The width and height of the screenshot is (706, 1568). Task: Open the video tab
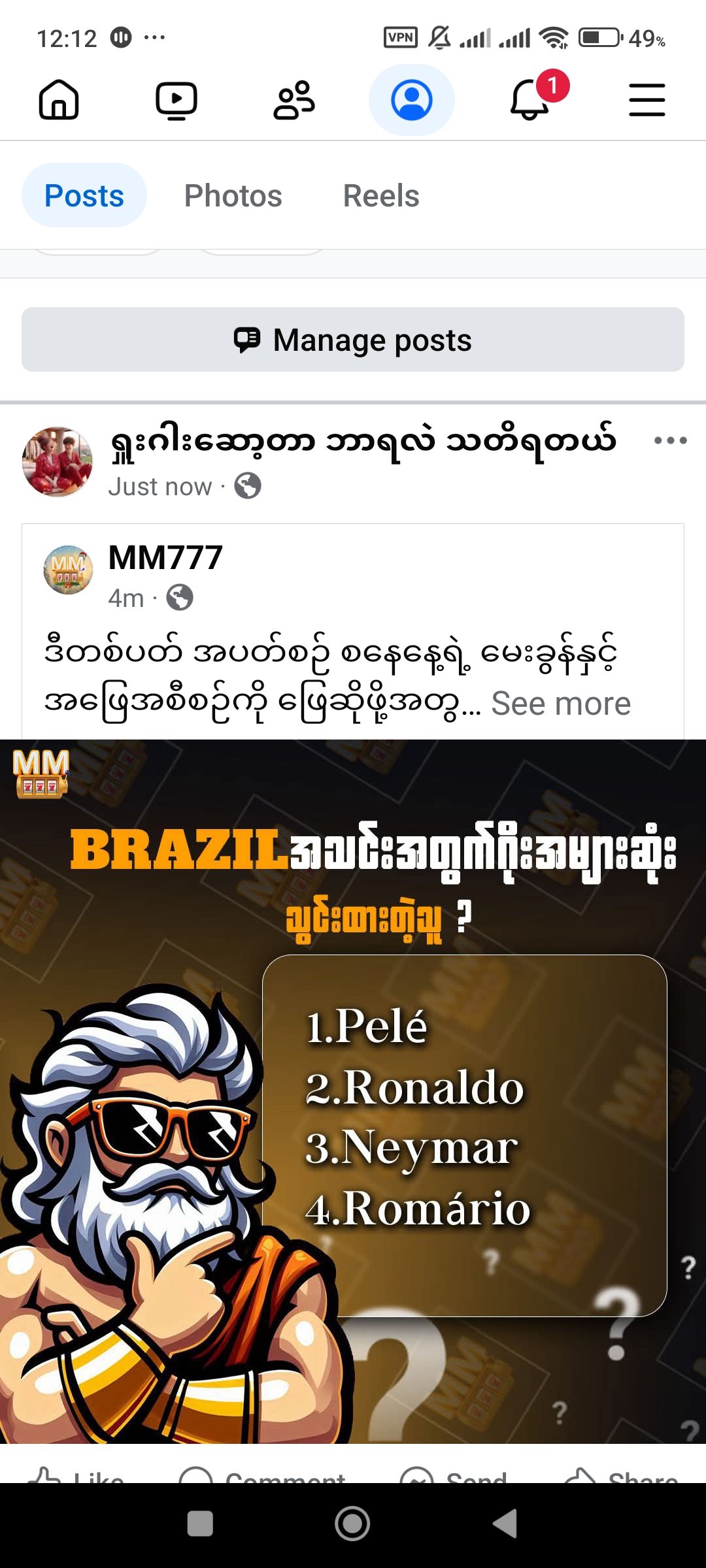click(176, 100)
